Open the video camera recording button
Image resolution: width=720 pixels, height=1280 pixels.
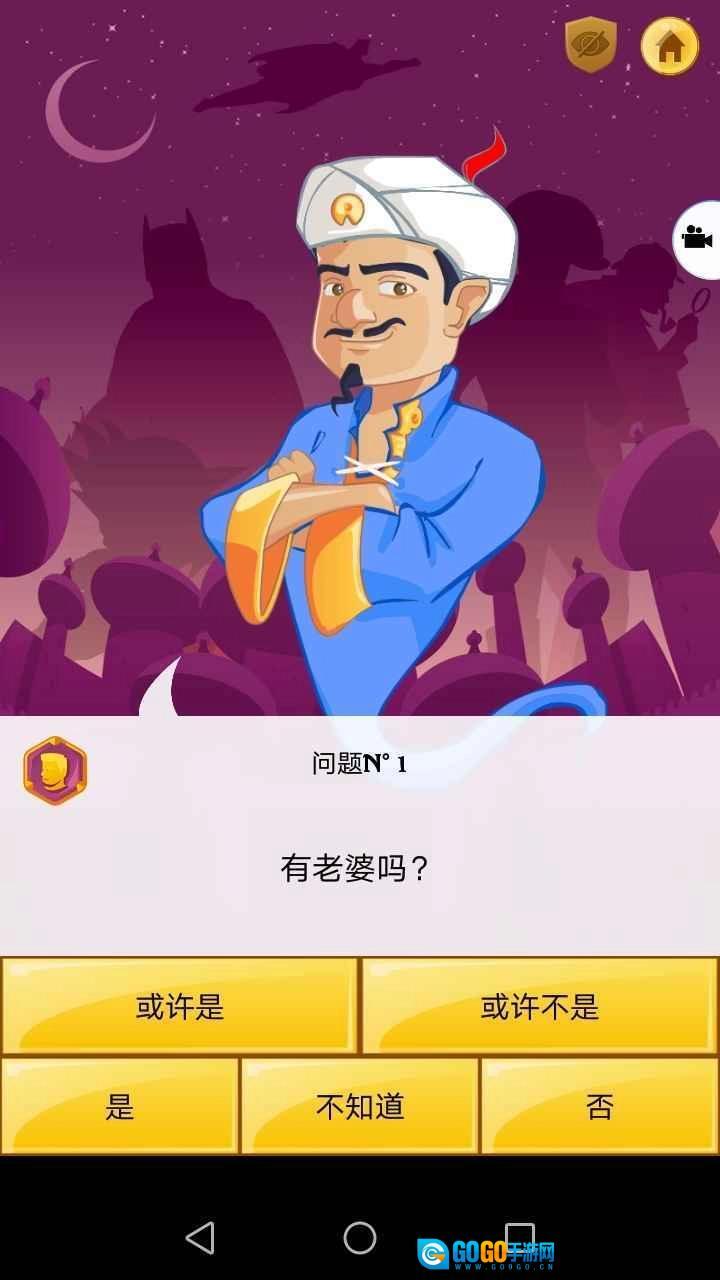click(x=698, y=239)
